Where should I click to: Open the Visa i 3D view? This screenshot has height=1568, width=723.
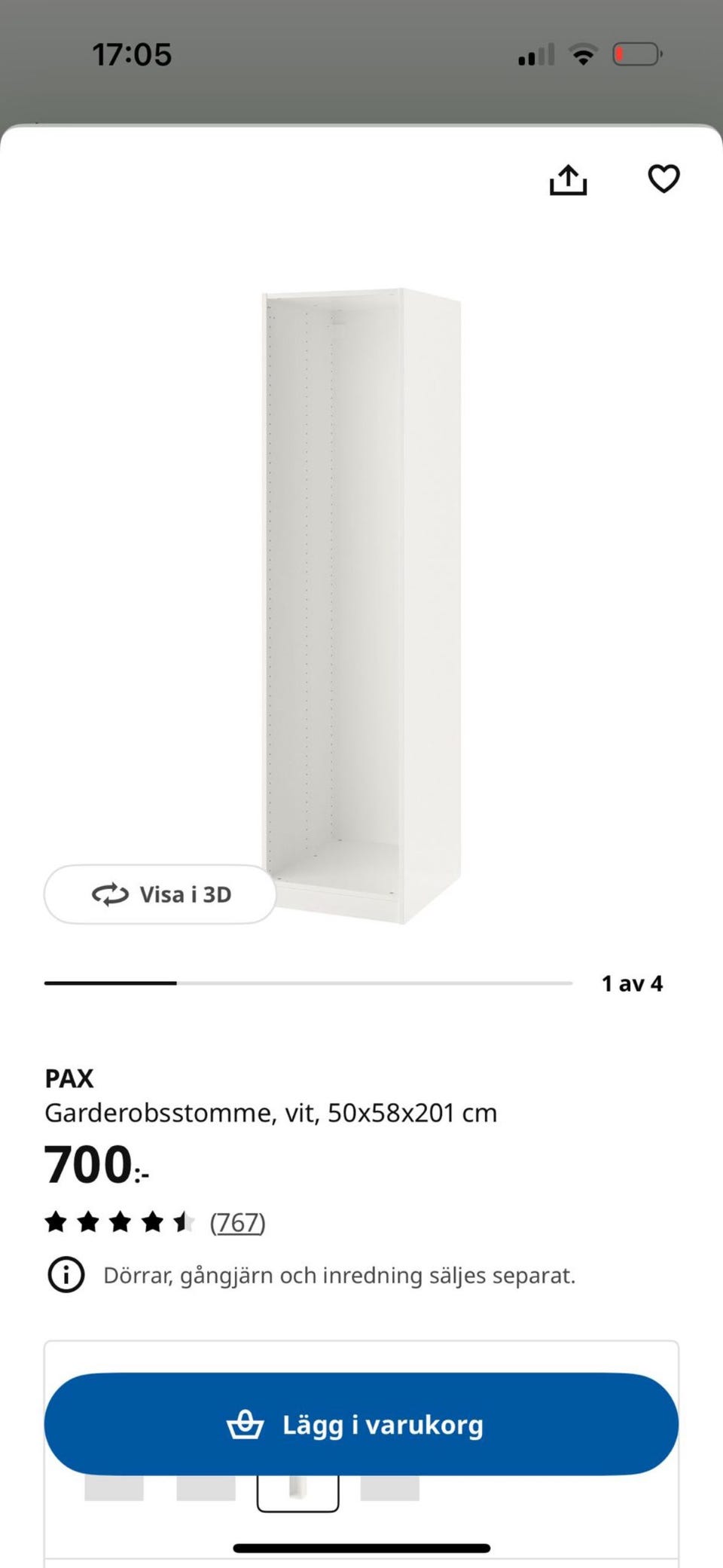pos(160,894)
